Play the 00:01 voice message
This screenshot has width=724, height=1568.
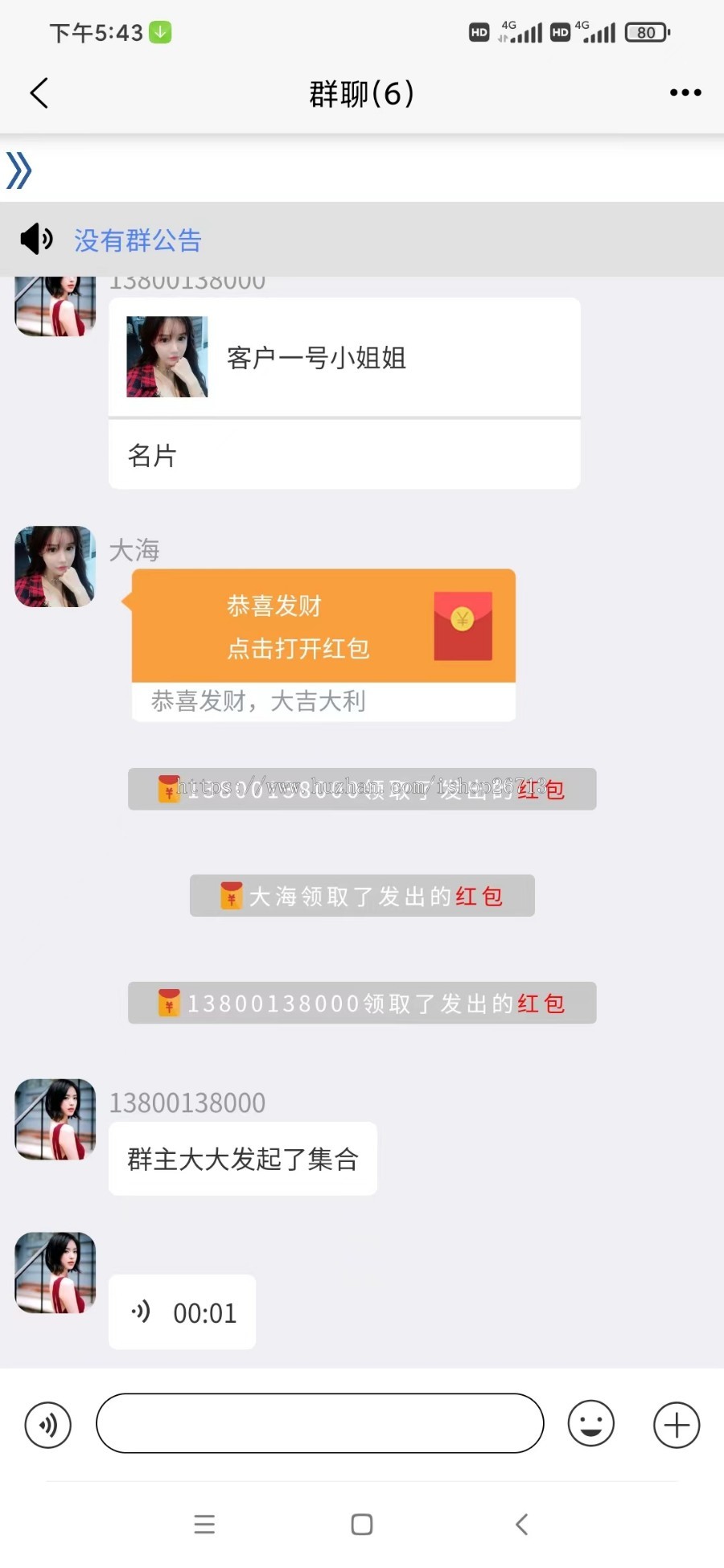(x=182, y=1312)
